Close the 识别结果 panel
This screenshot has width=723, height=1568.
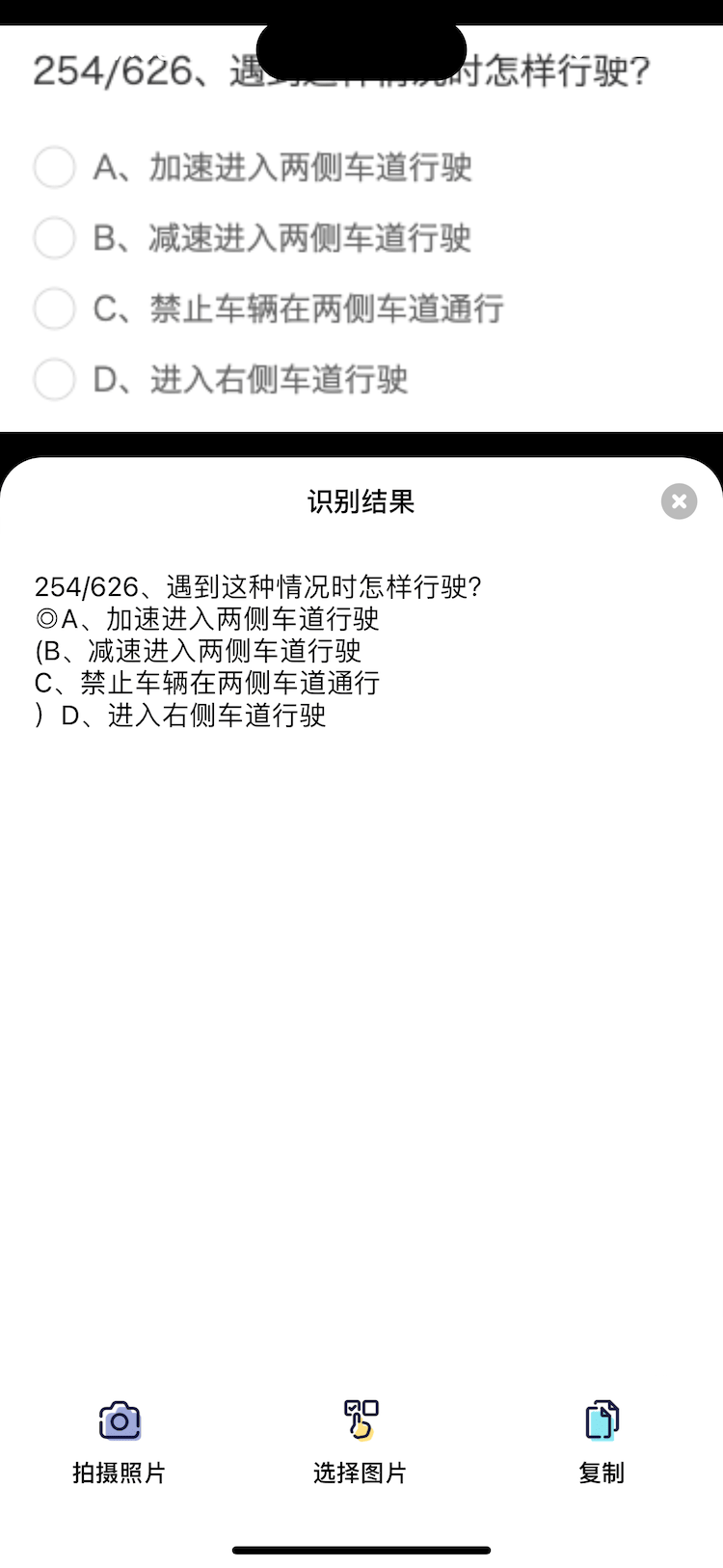pos(679,501)
